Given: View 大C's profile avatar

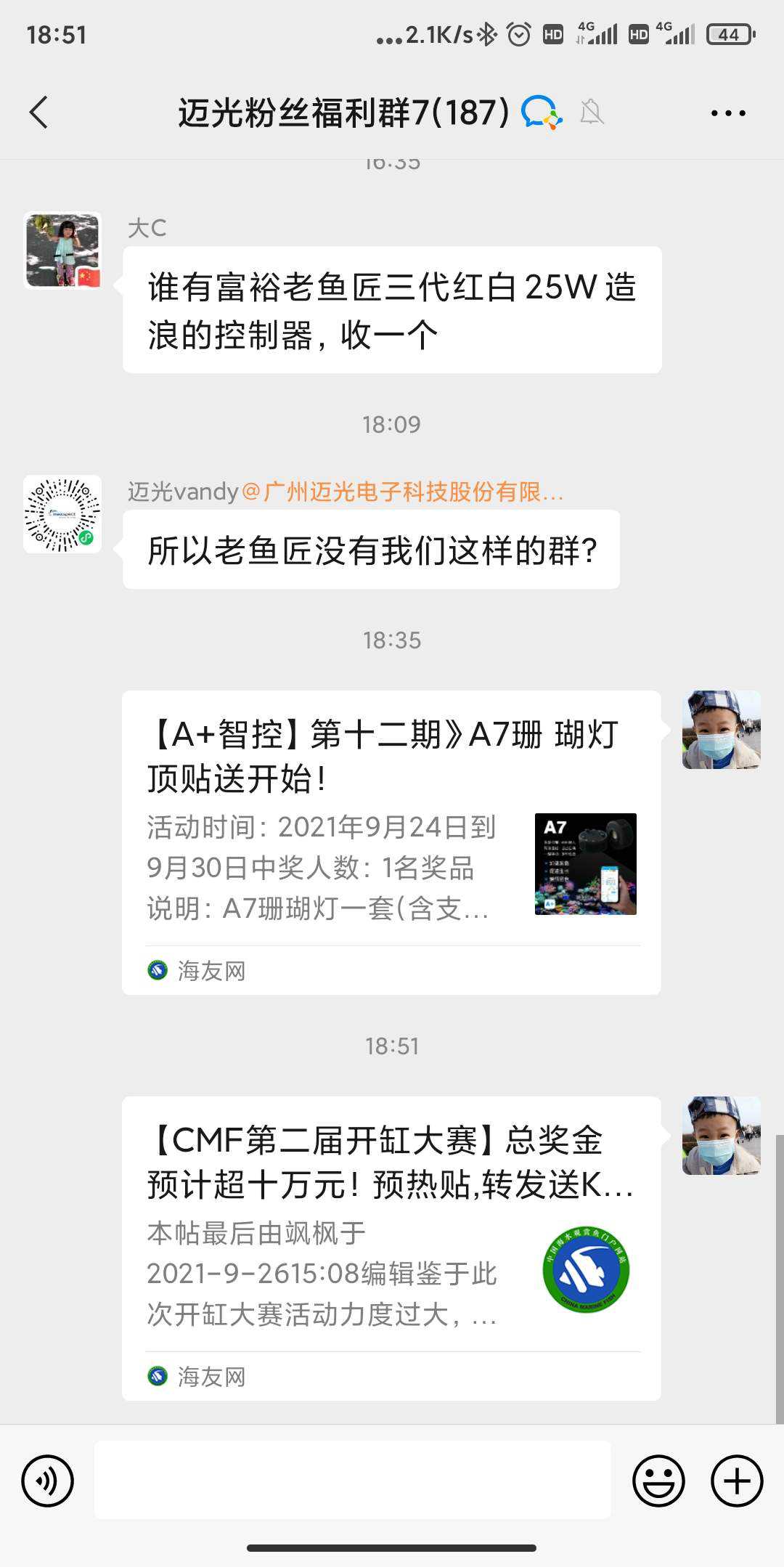Looking at the screenshot, I should (x=62, y=250).
